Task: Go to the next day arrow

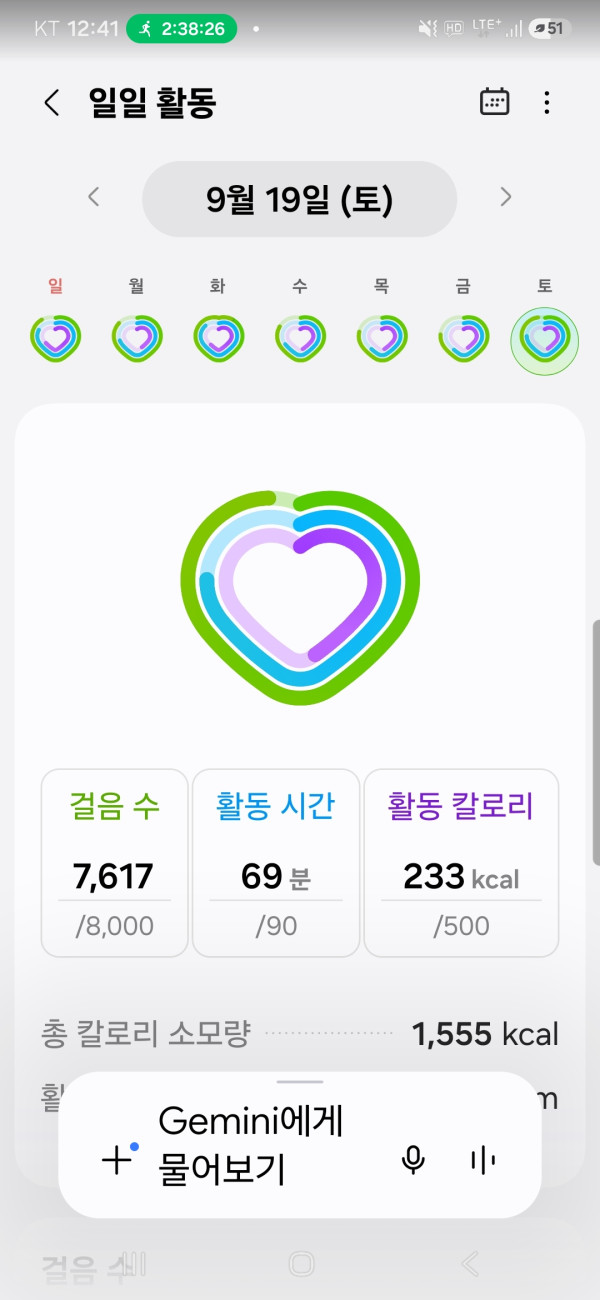Action: pos(506,197)
